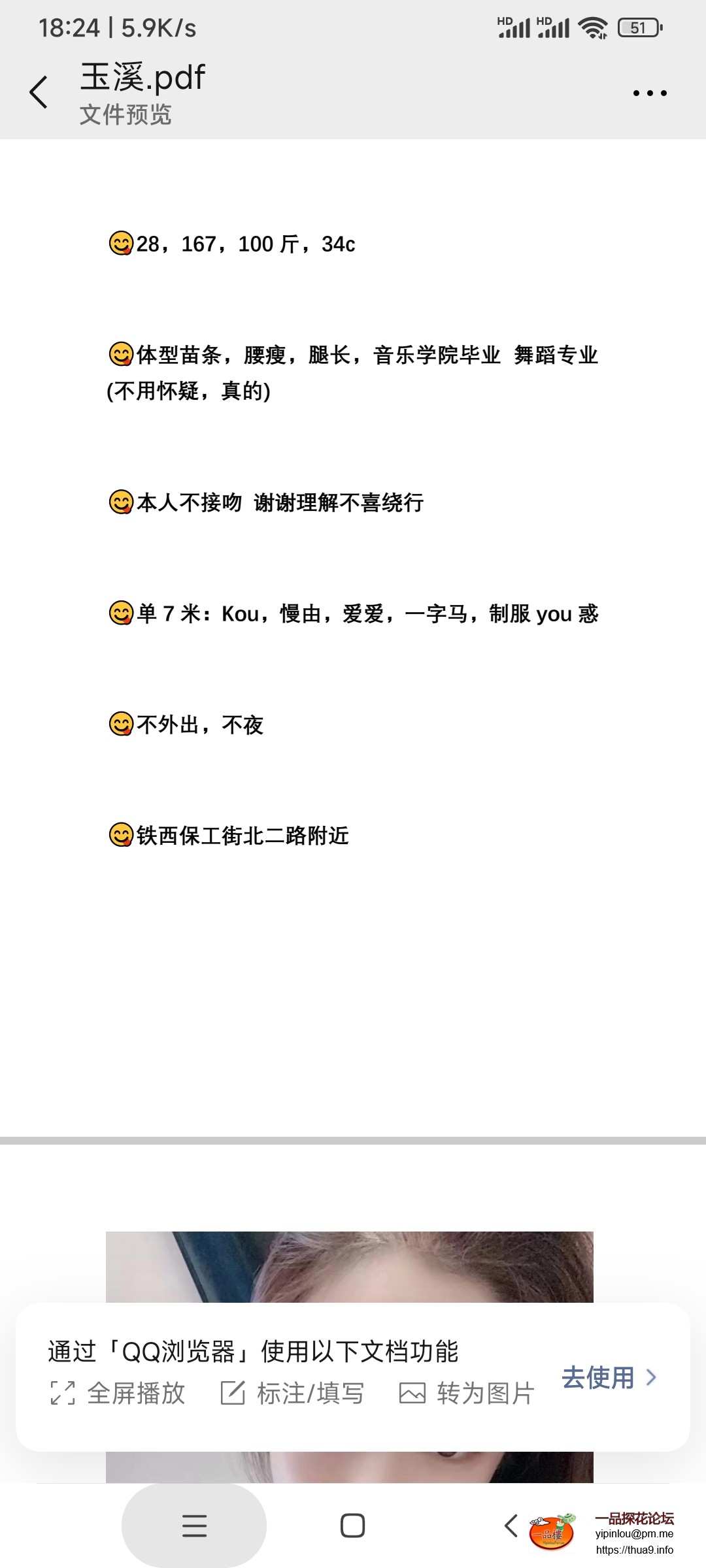This screenshot has width=706, height=1568.
Task: Tap the face photo thumbnail at page bottom
Action: point(353,1267)
